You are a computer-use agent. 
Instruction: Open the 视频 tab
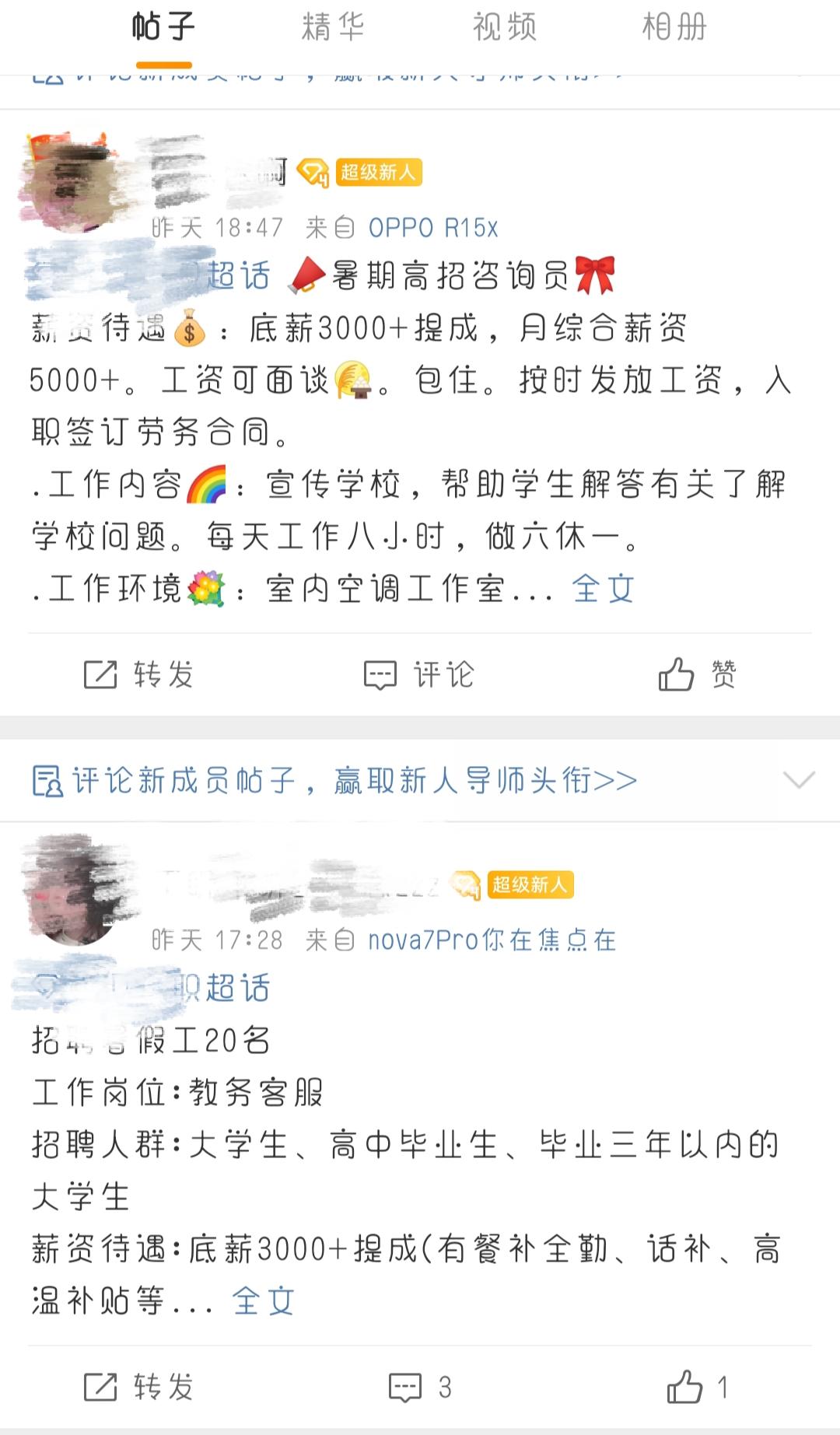(x=504, y=26)
